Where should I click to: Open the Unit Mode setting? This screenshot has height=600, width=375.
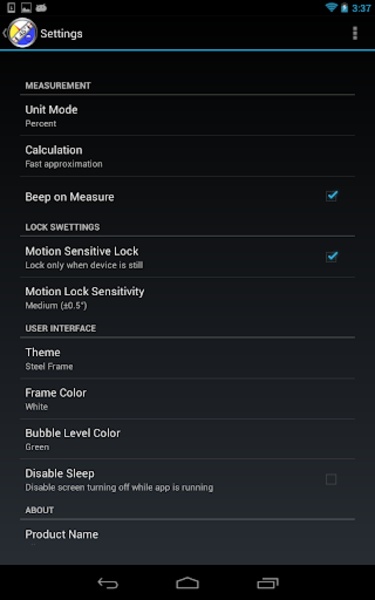point(188,115)
